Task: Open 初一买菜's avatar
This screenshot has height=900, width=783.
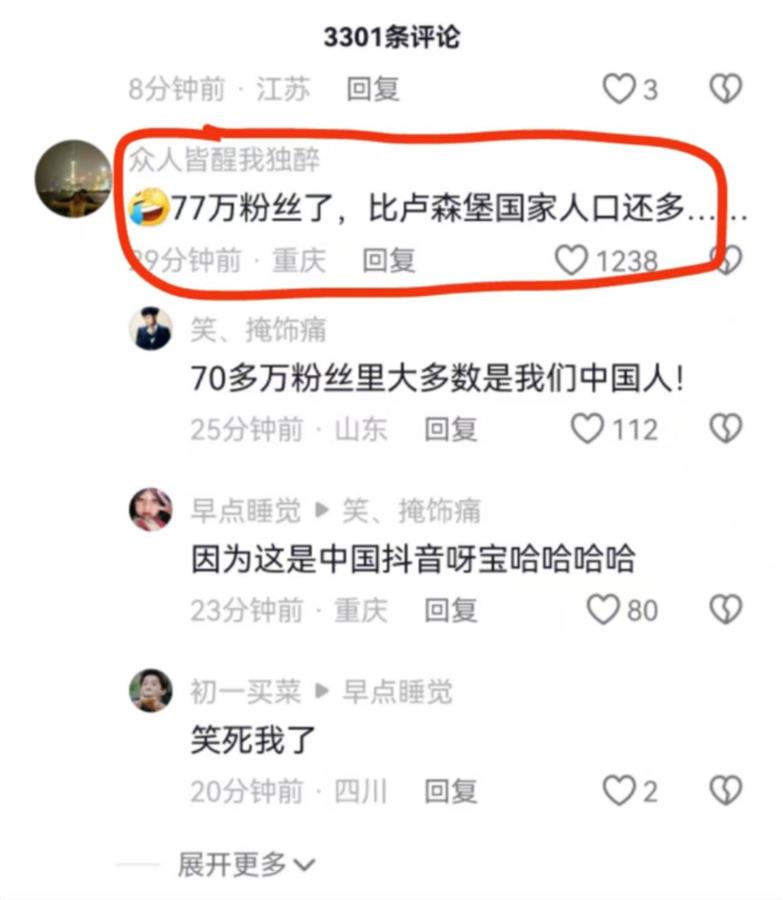Action: pos(151,690)
